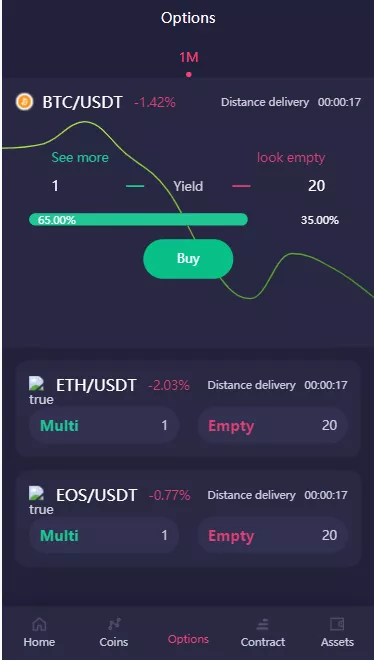Choose See more for BTC/USDT
374x661 pixels.
[80, 157]
